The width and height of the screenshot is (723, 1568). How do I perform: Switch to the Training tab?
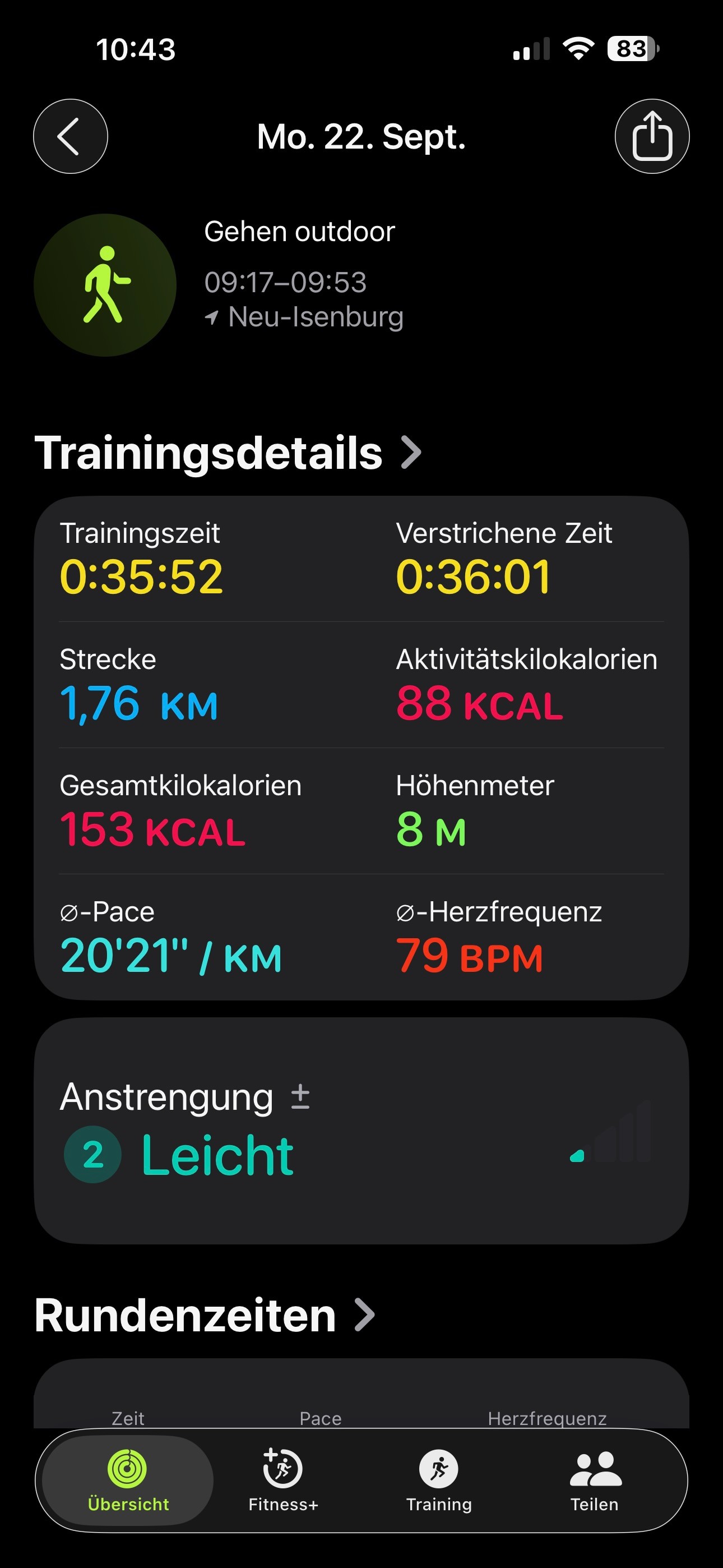(x=439, y=1481)
